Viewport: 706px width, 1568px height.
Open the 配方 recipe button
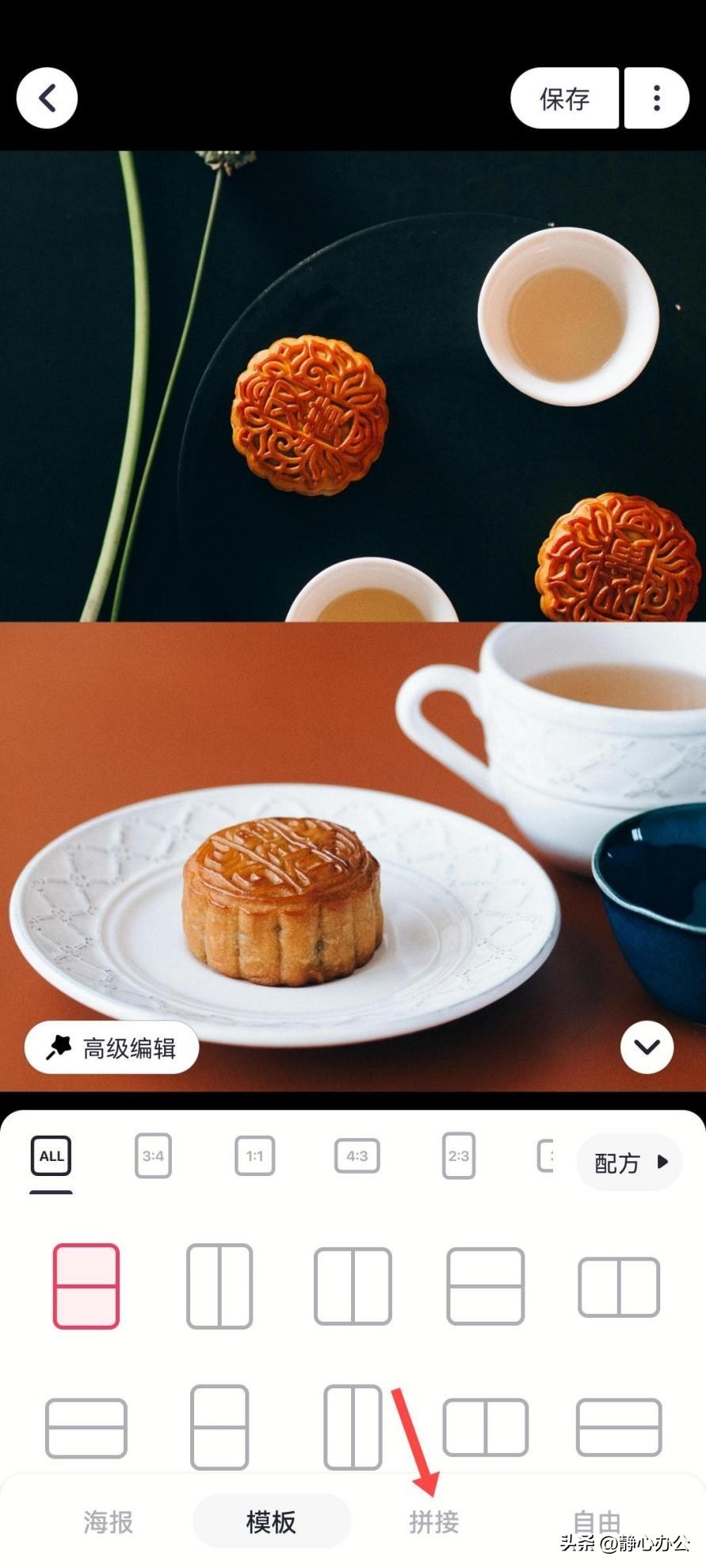click(x=629, y=1163)
